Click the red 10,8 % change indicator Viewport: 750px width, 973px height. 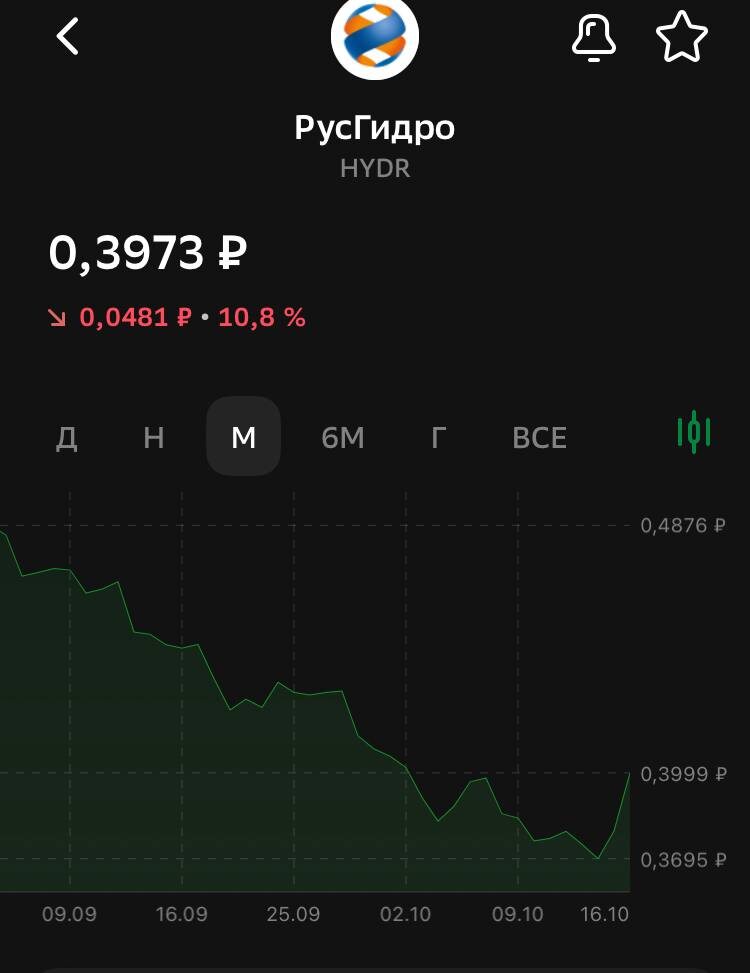tap(262, 317)
